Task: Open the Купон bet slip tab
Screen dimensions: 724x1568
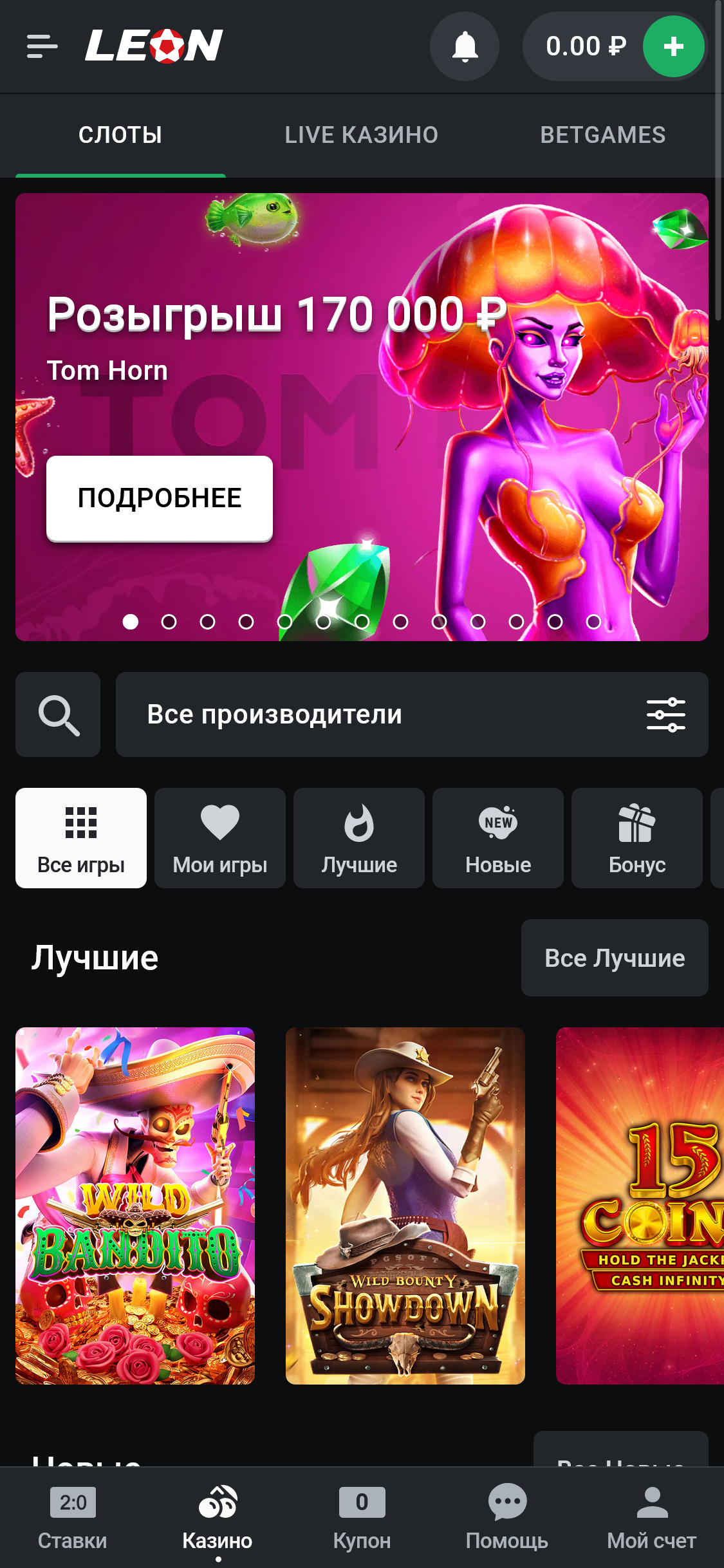Action: 362,1518
